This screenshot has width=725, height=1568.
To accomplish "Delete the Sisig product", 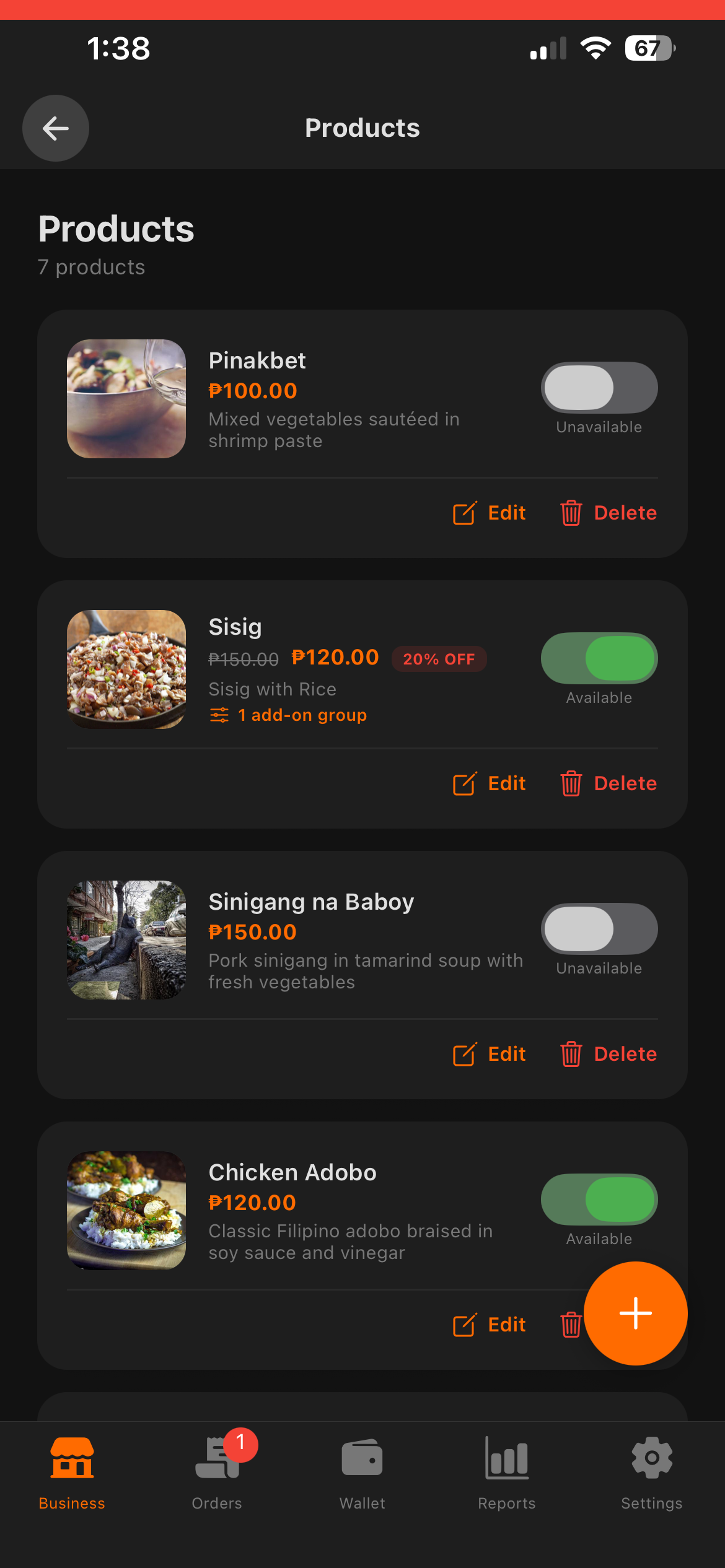I will 609,783.
